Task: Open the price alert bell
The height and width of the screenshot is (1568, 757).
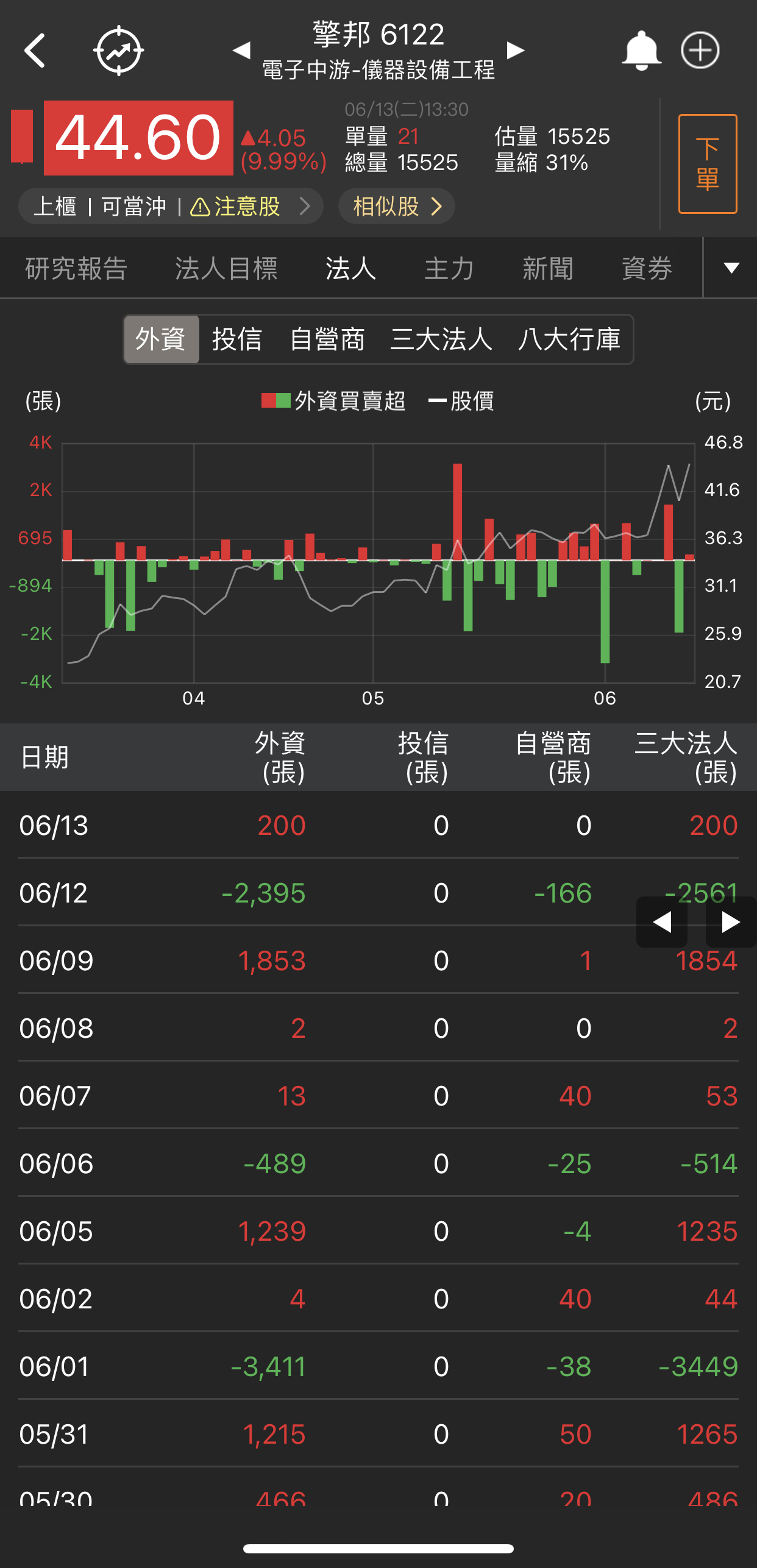Action: 641,51
